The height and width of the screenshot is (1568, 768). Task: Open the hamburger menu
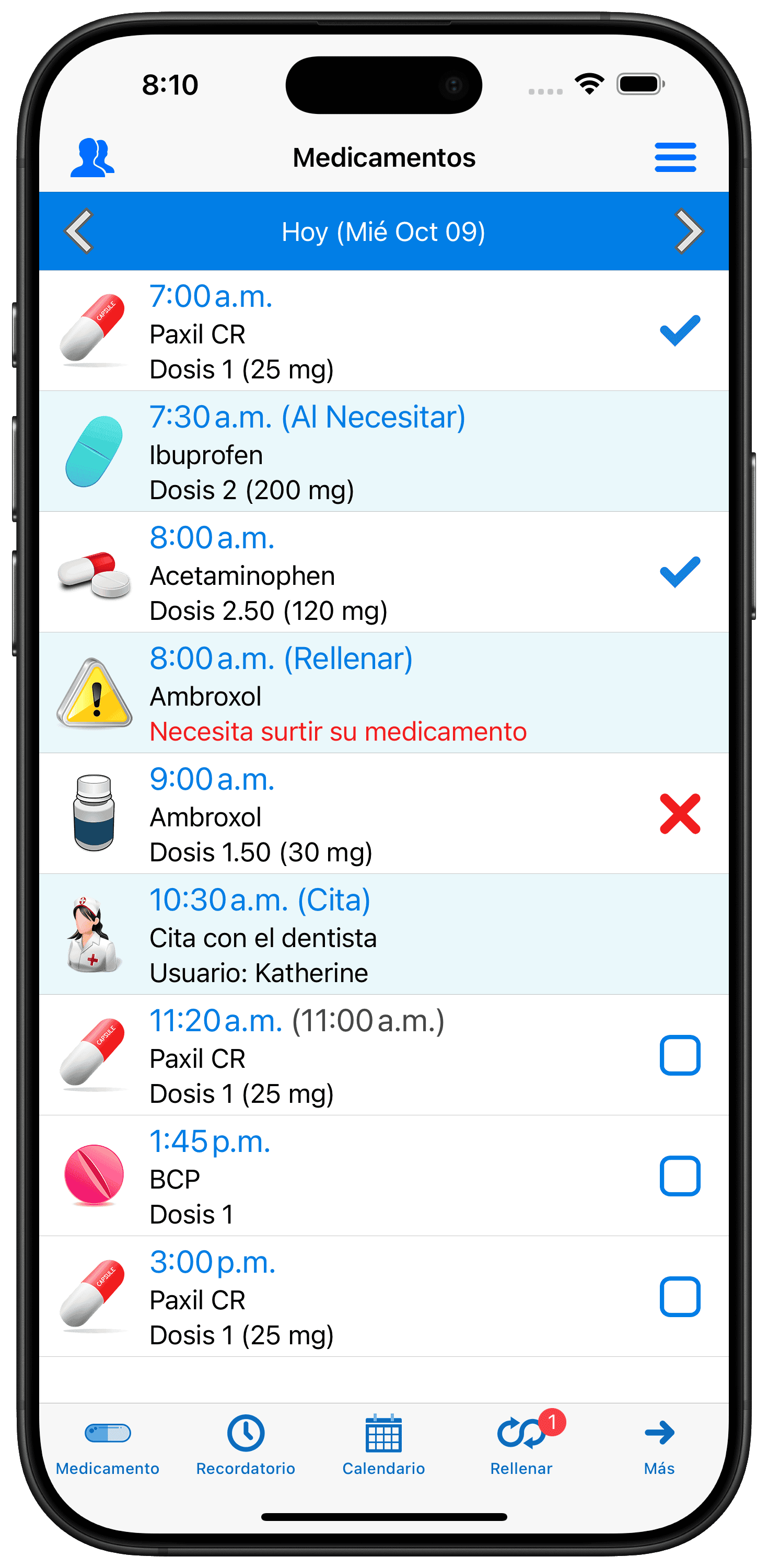coord(675,158)
